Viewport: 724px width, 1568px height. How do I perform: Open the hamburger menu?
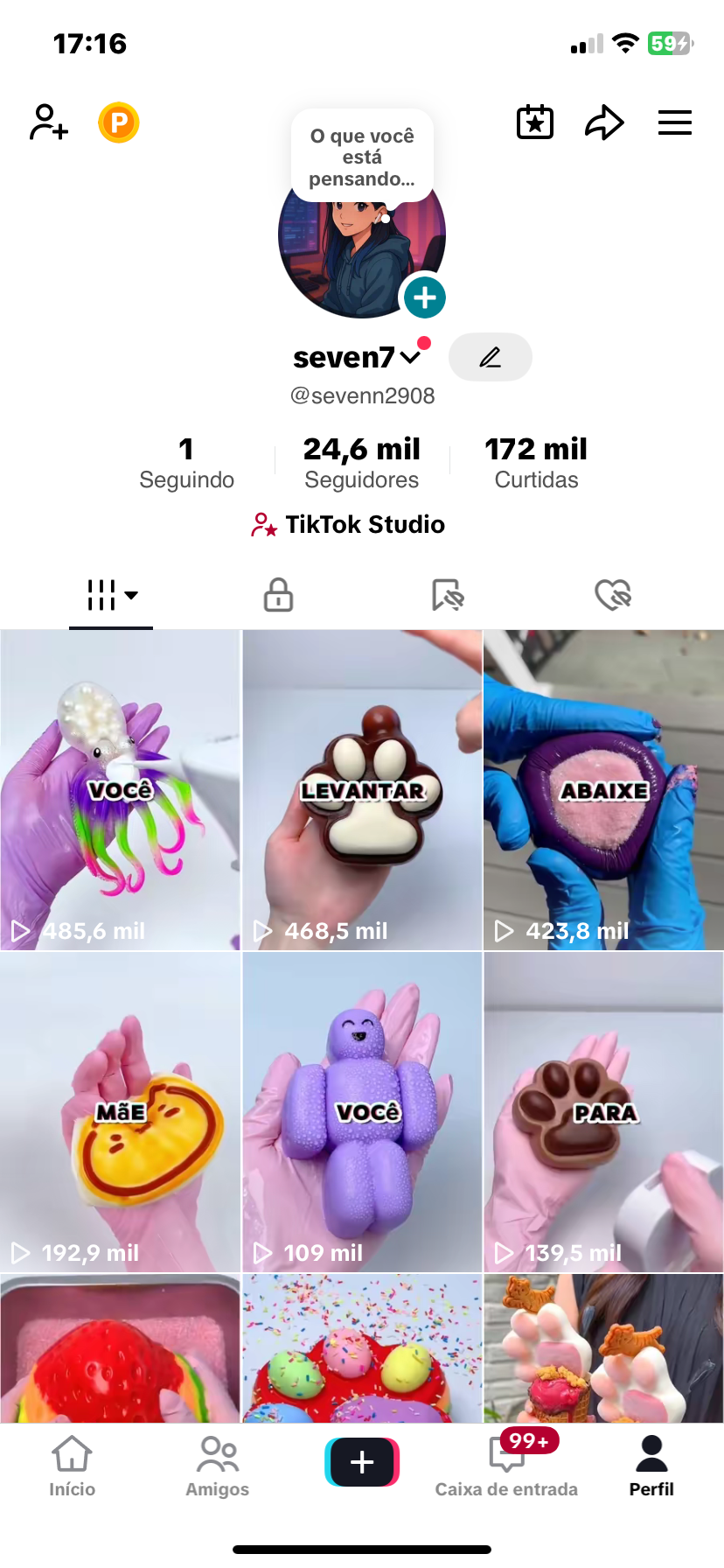pyautogui.click(x=675, y=122)
